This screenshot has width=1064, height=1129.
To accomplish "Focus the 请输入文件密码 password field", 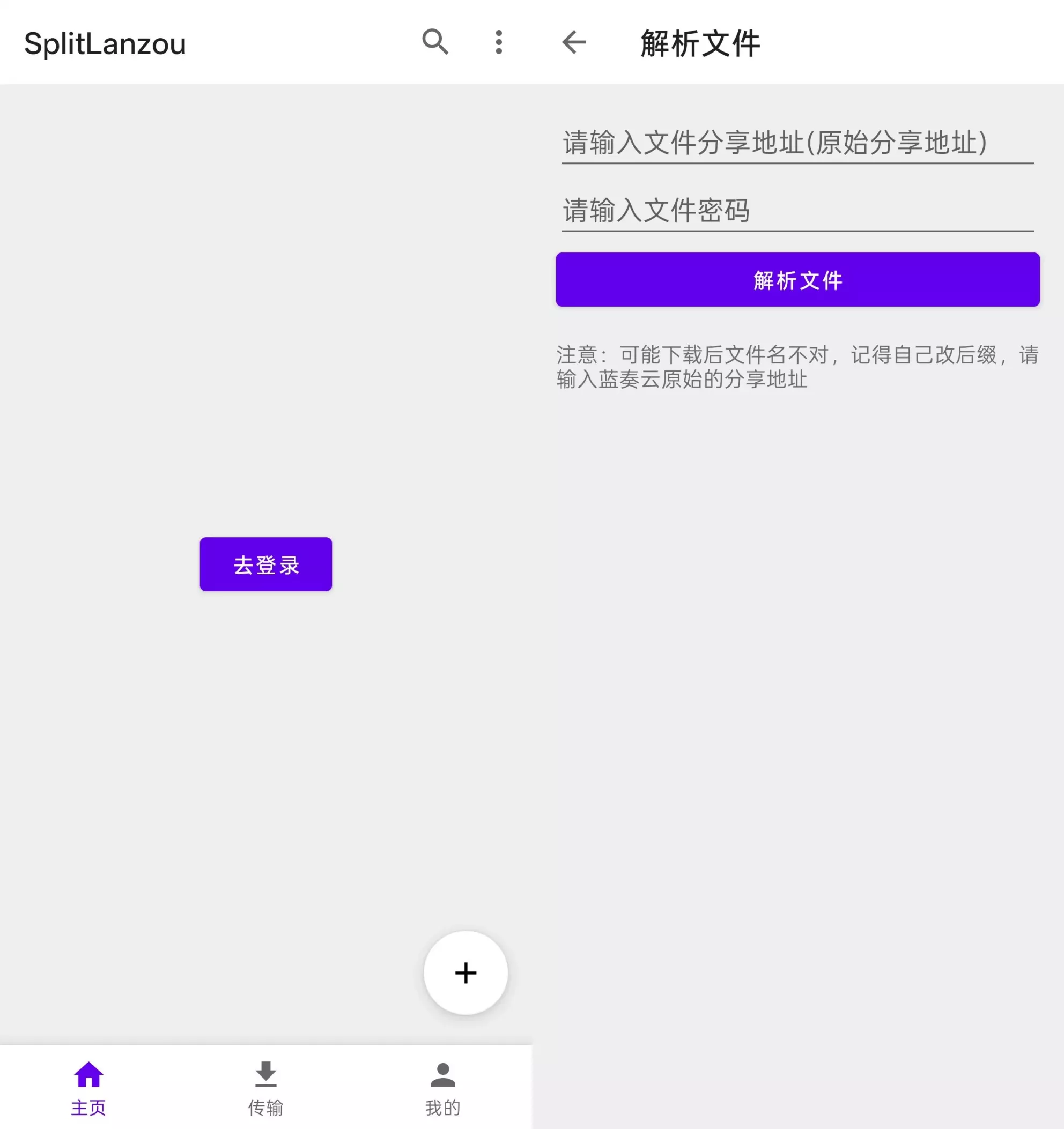I will [797, 211].
